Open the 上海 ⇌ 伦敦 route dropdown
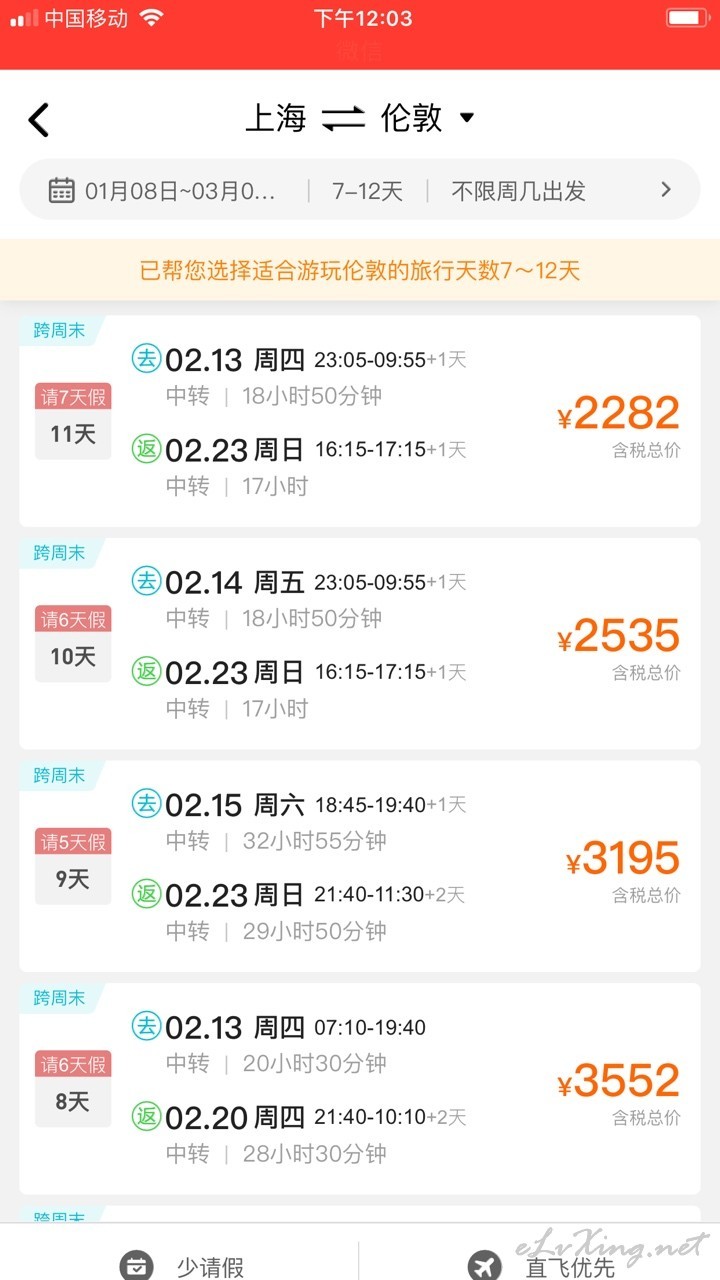This screenshot has height=1280, width=720. pos(360,118)
